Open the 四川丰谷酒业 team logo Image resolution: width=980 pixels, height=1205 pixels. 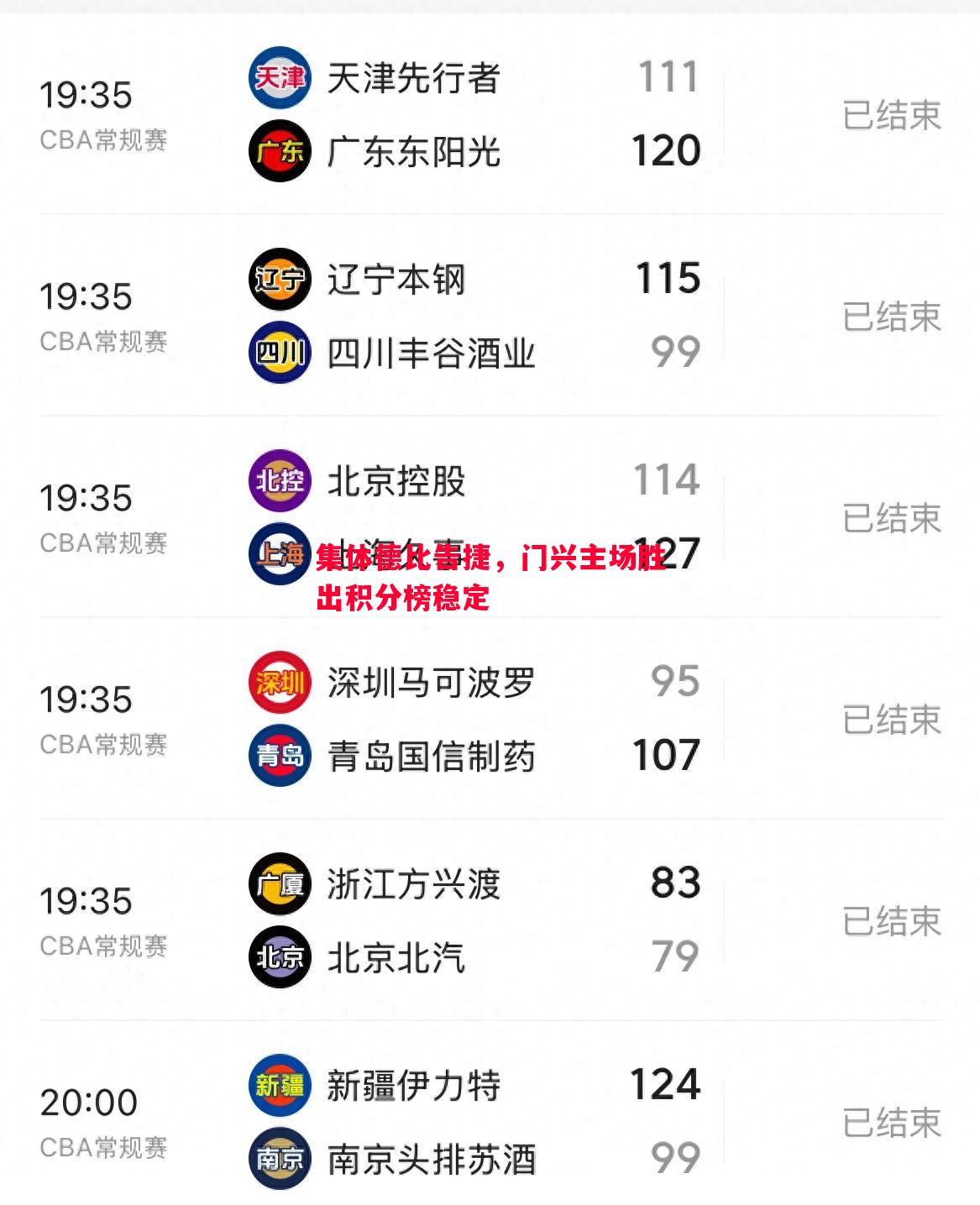click(x=278, y=354)
